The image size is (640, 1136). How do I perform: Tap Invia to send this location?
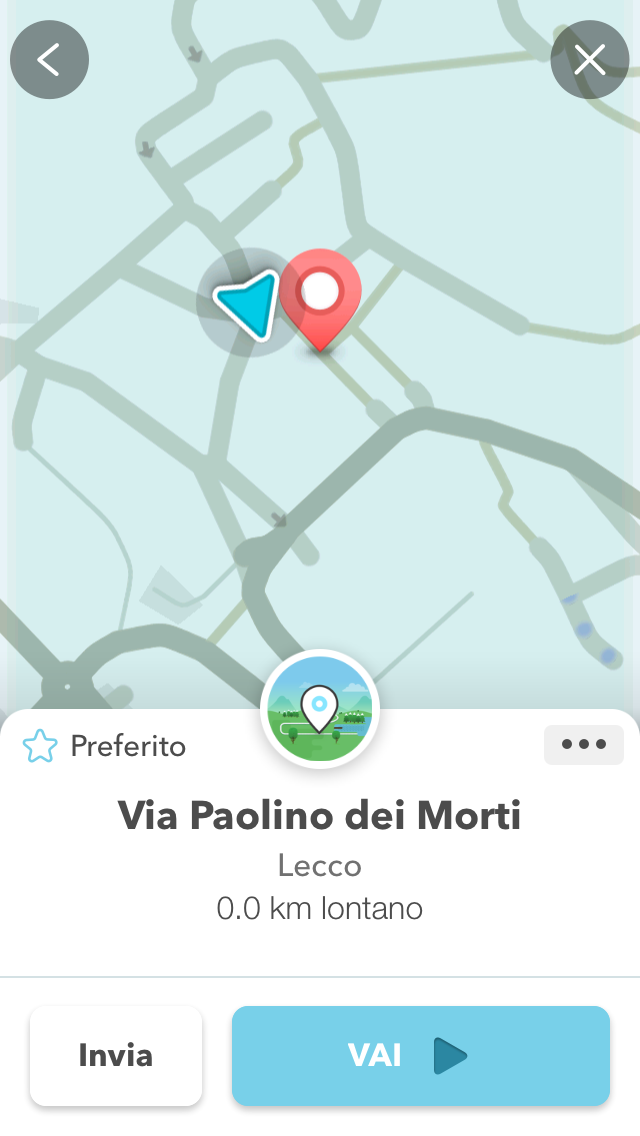pyautogui.click(x=116, y=1055)
